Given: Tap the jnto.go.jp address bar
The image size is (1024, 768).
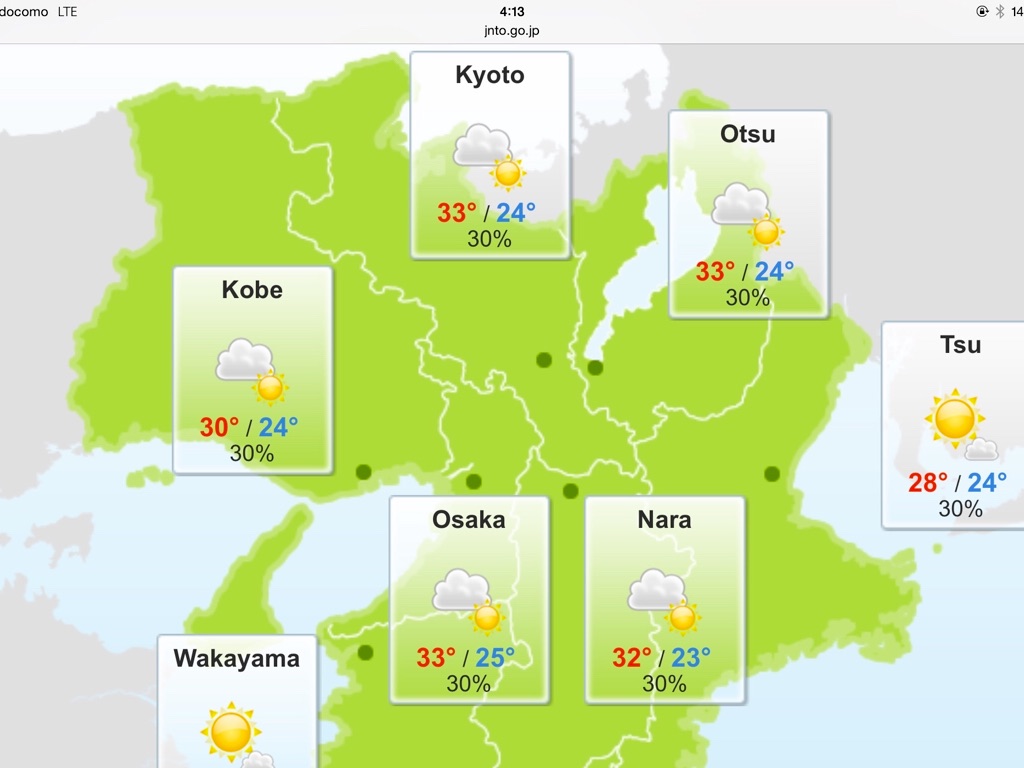Looking at the screenshot, I should [512, 31].
